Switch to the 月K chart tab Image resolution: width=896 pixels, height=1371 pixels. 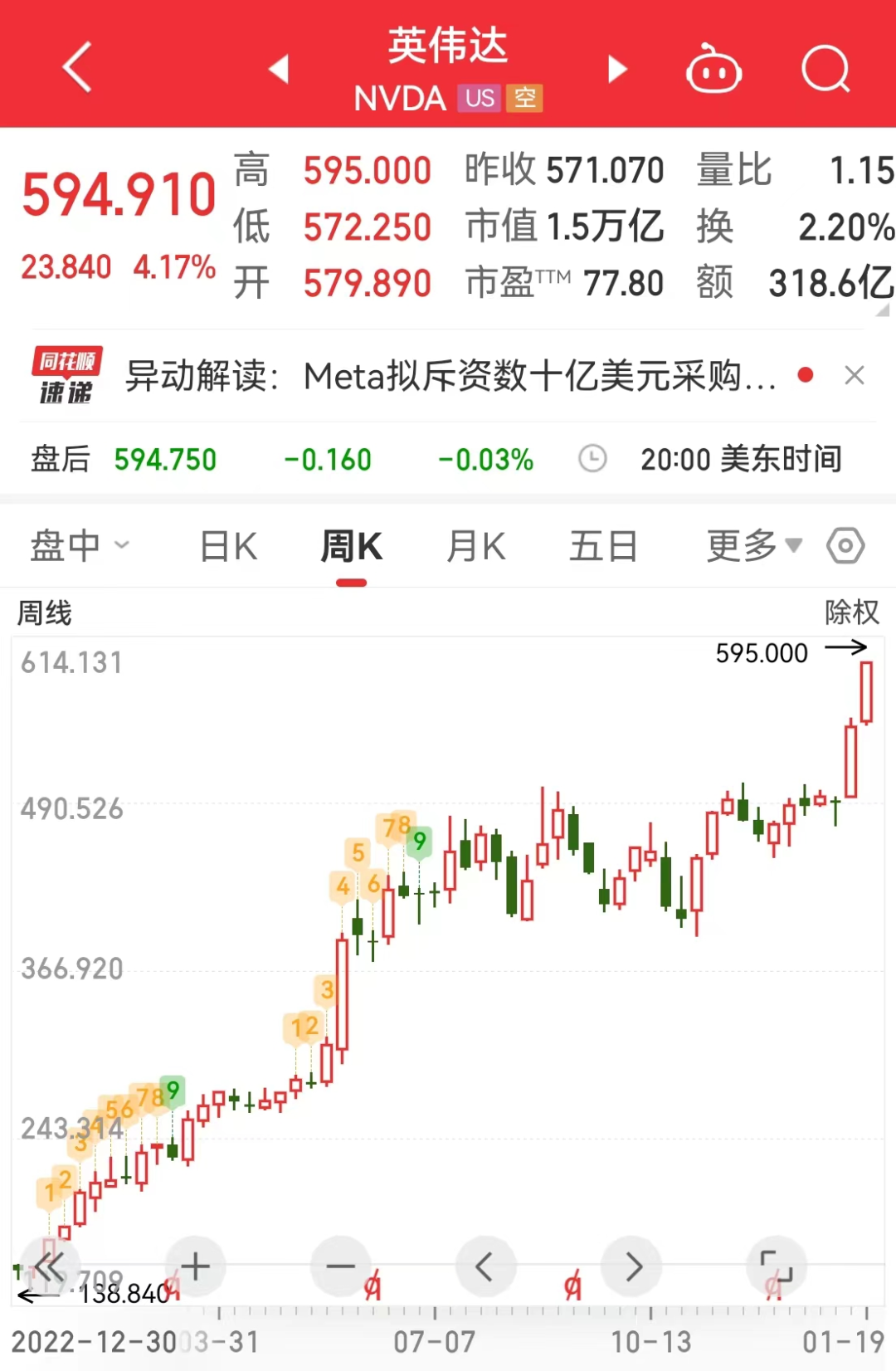pos(475,546)
